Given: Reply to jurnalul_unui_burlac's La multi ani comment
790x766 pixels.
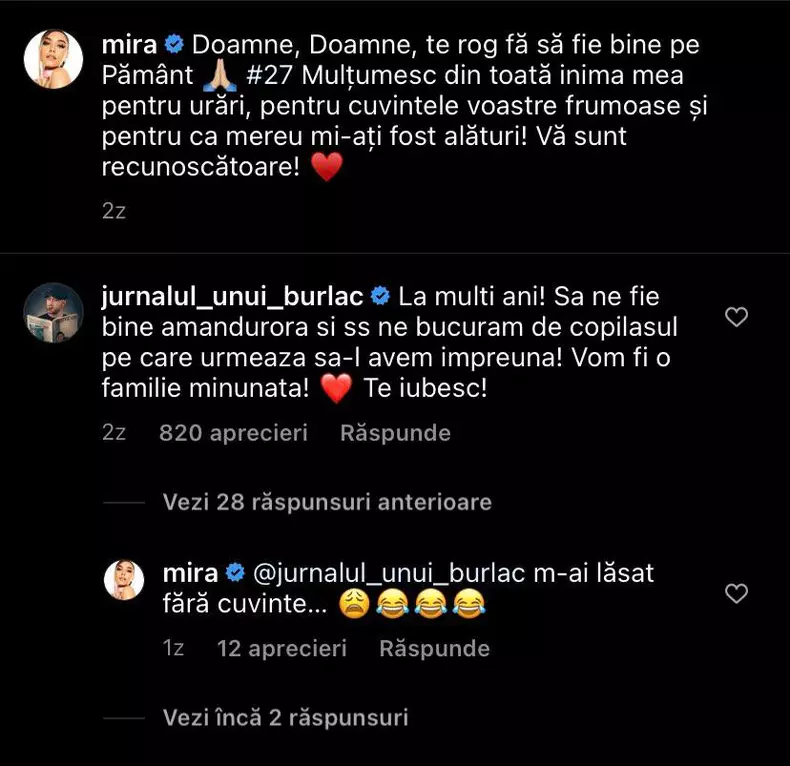Looking at the screenshot, I should pyautogui.click(x=395, y=433).
